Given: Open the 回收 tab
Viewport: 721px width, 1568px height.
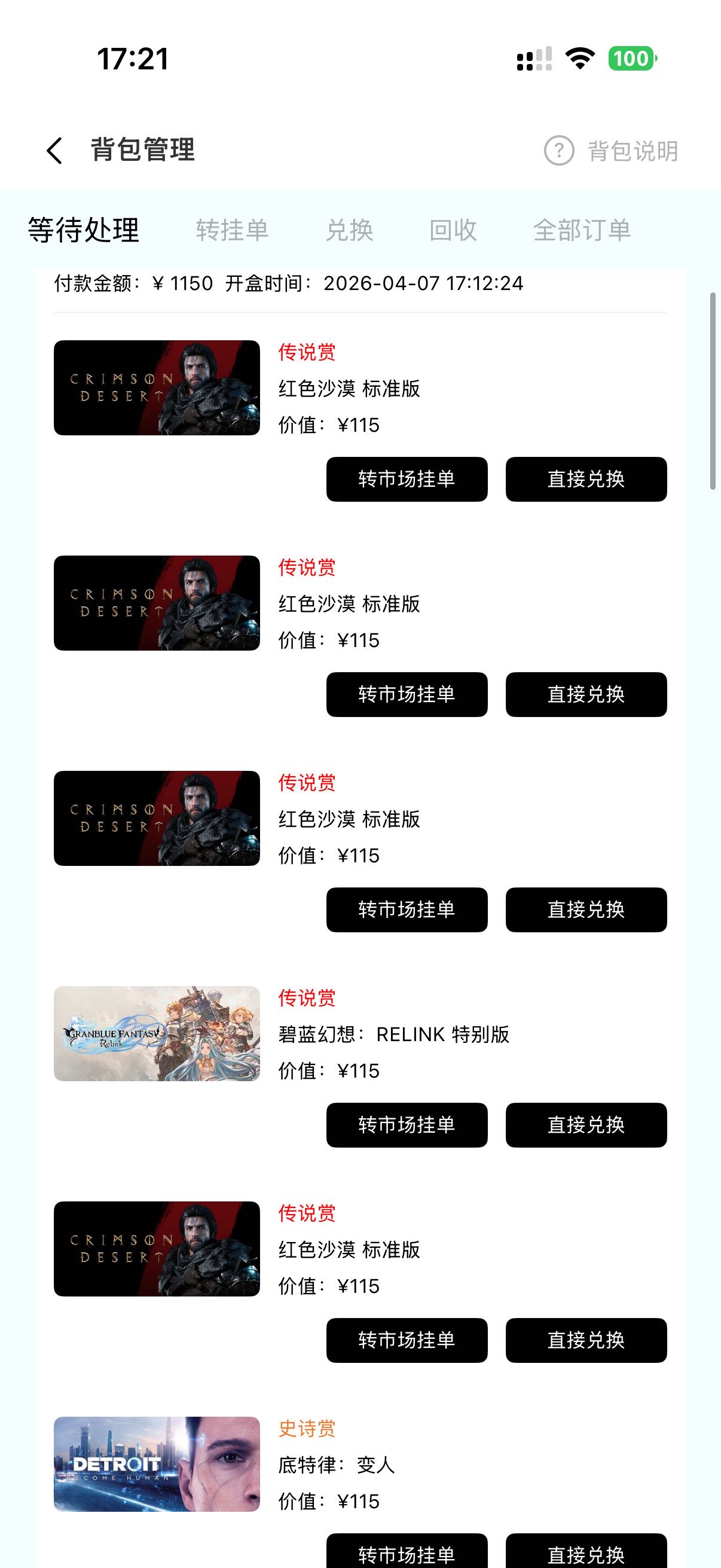Looking at the screenshot, I should pos(453,230).
